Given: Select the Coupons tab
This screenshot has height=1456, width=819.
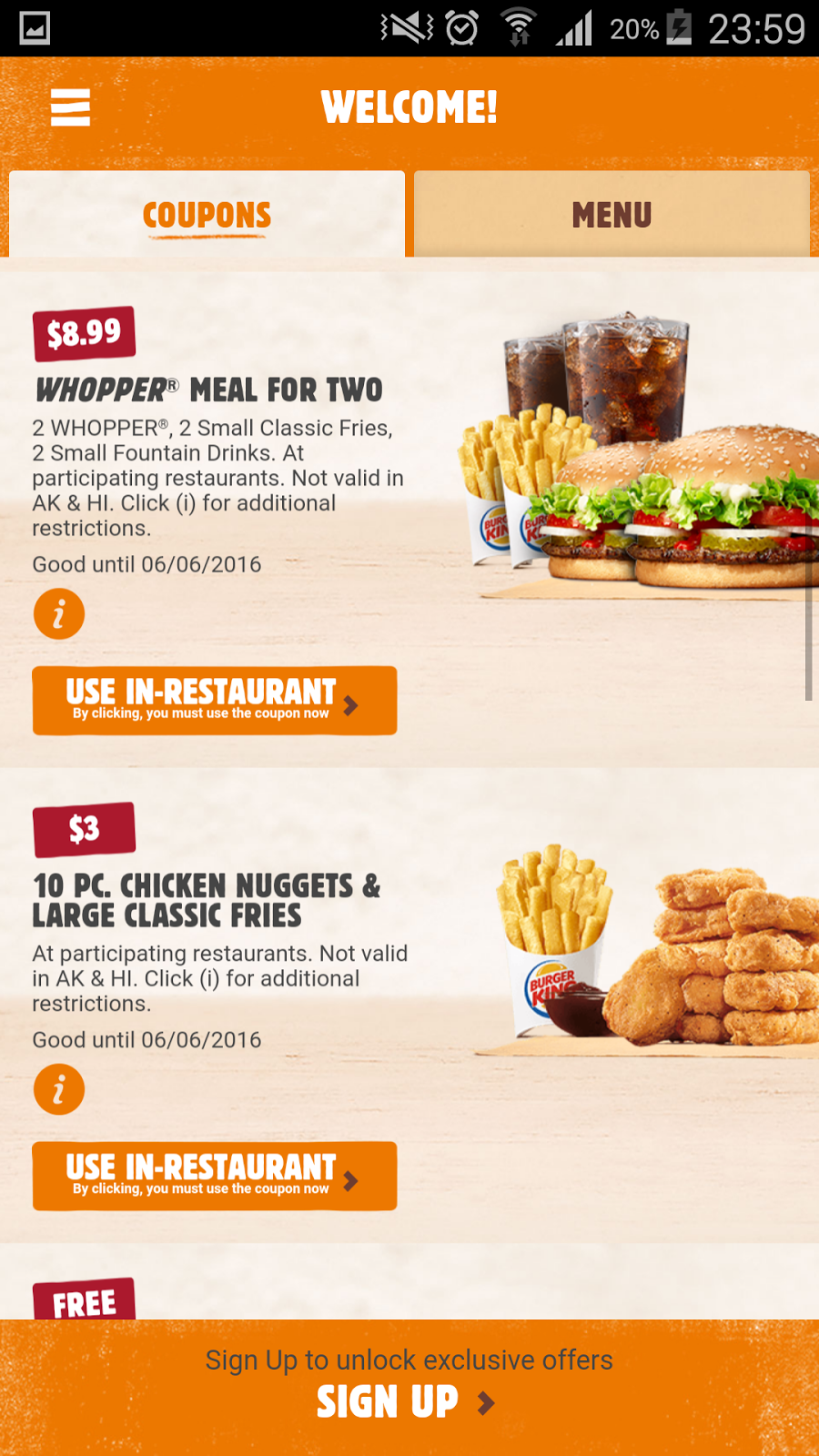Looking at the screenshot, I should [207, 214].
